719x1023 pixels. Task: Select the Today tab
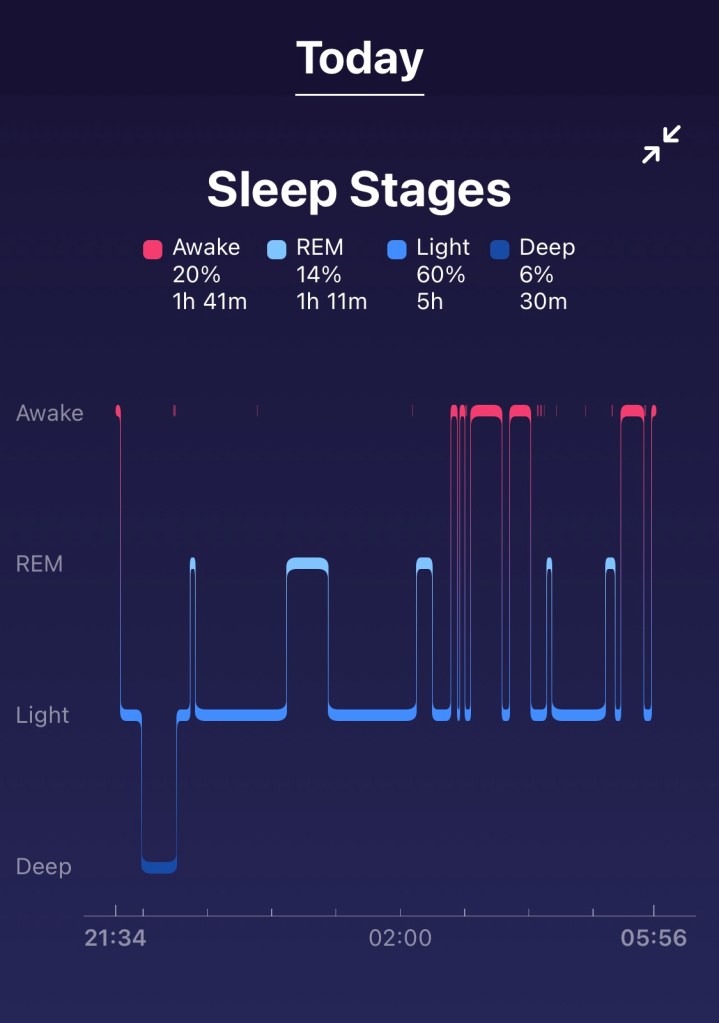tap(359, 60)
